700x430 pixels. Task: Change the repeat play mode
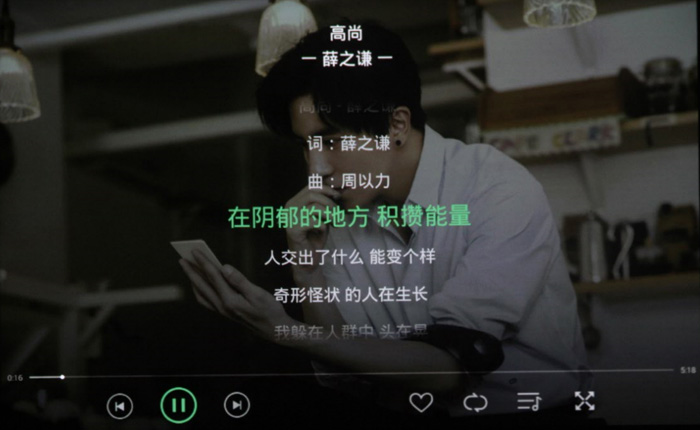(475, 402)
